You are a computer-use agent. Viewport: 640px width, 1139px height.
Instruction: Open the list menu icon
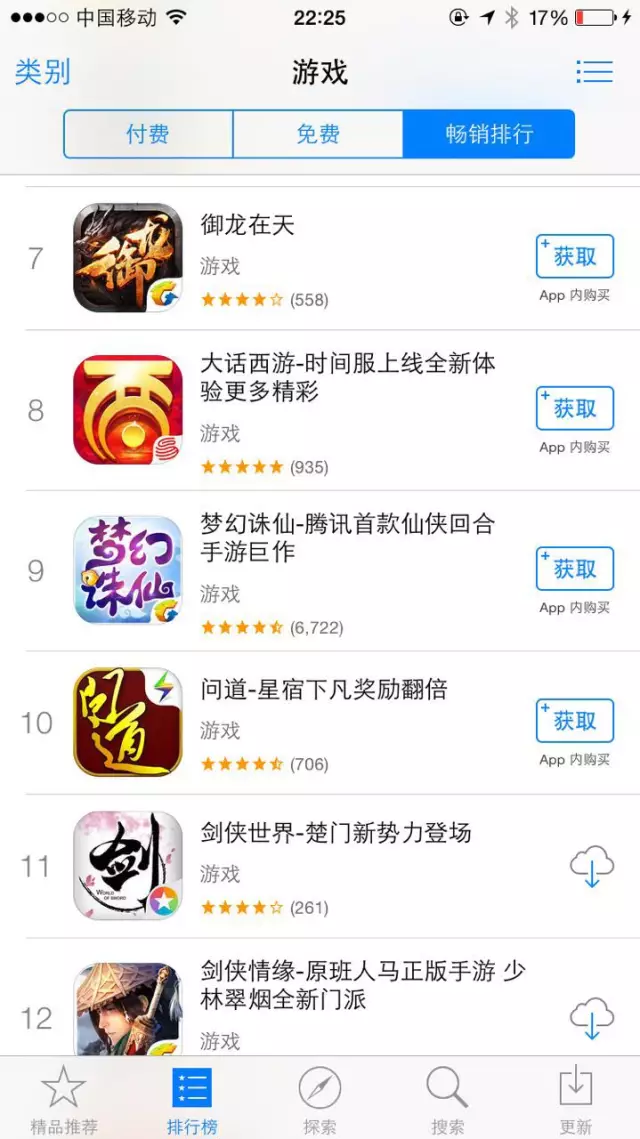click(594, 72)
